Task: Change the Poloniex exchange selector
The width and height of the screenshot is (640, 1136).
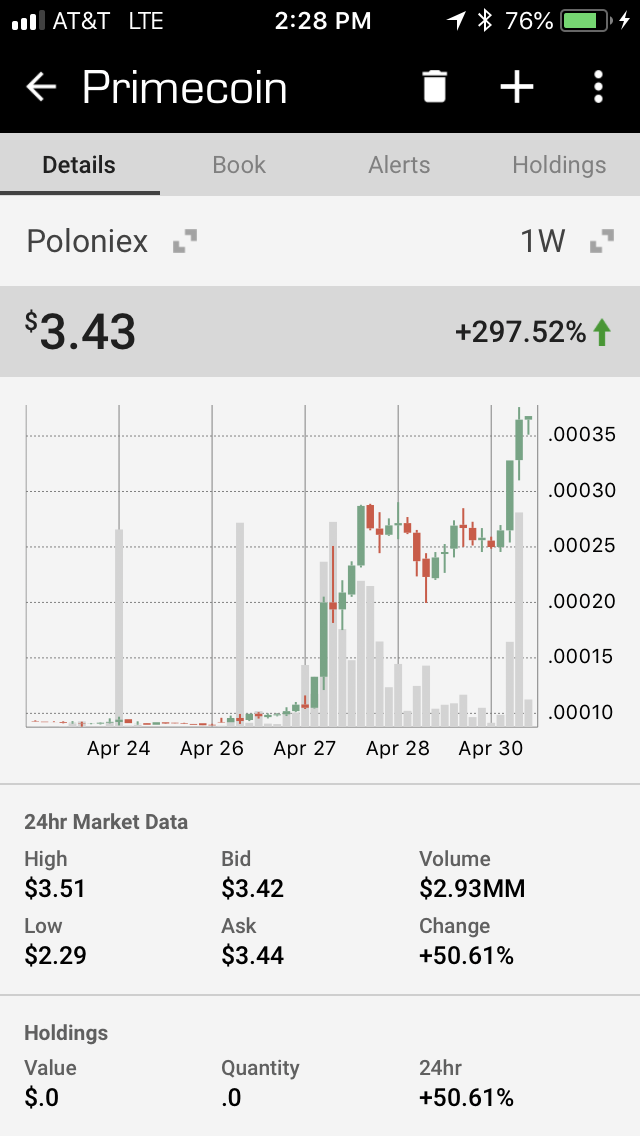Action: 110,241
